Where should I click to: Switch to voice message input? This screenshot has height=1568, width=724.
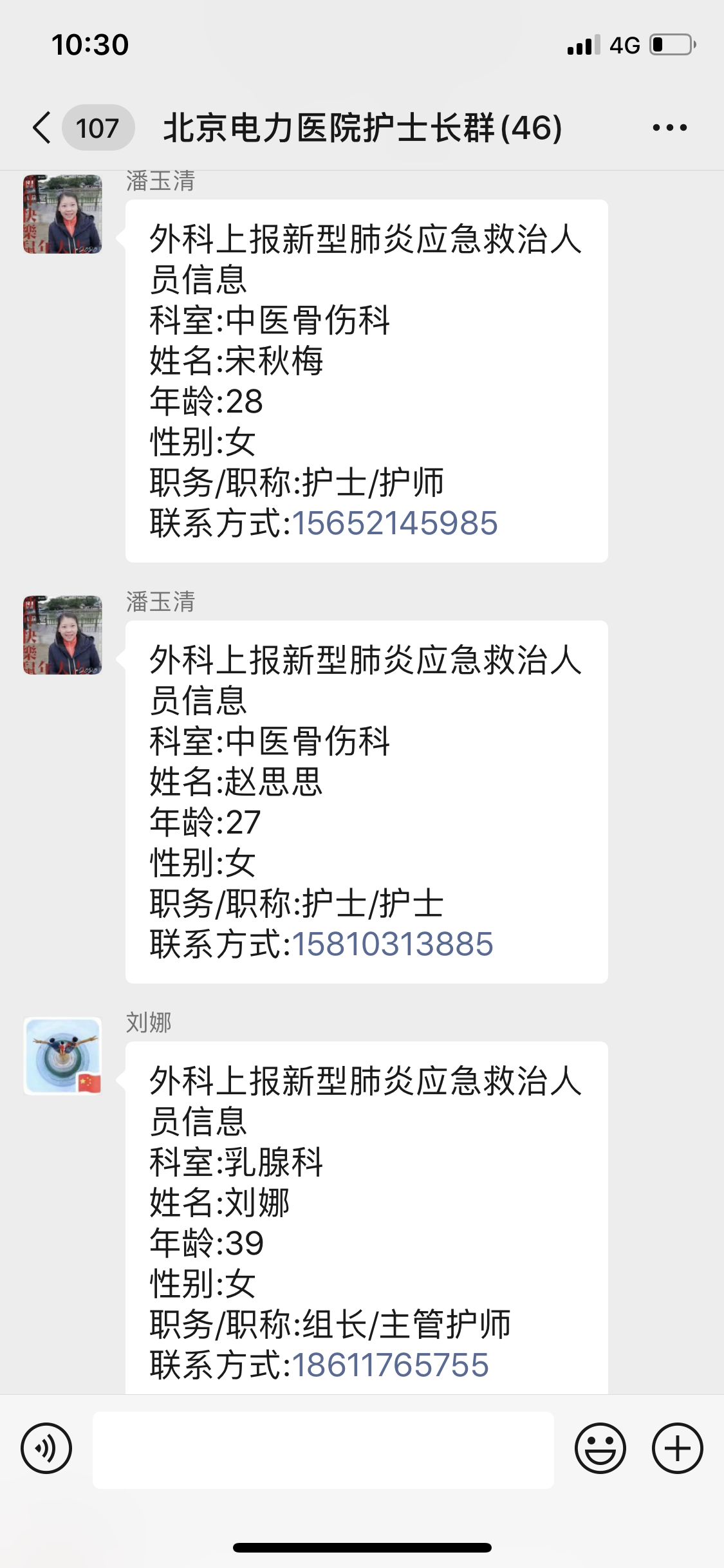46,1448
